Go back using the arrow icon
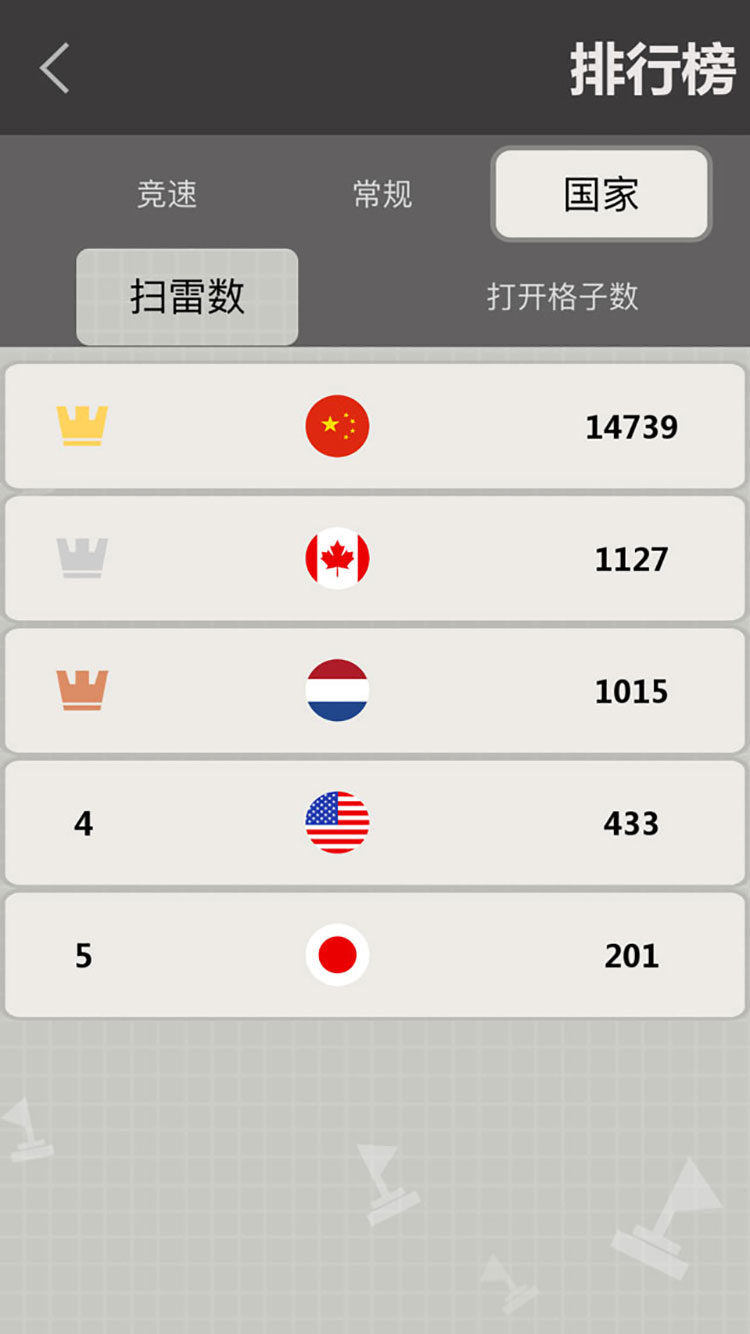Screen dimensions: 750x1334 pyautogui.click(x=55, y=68)
